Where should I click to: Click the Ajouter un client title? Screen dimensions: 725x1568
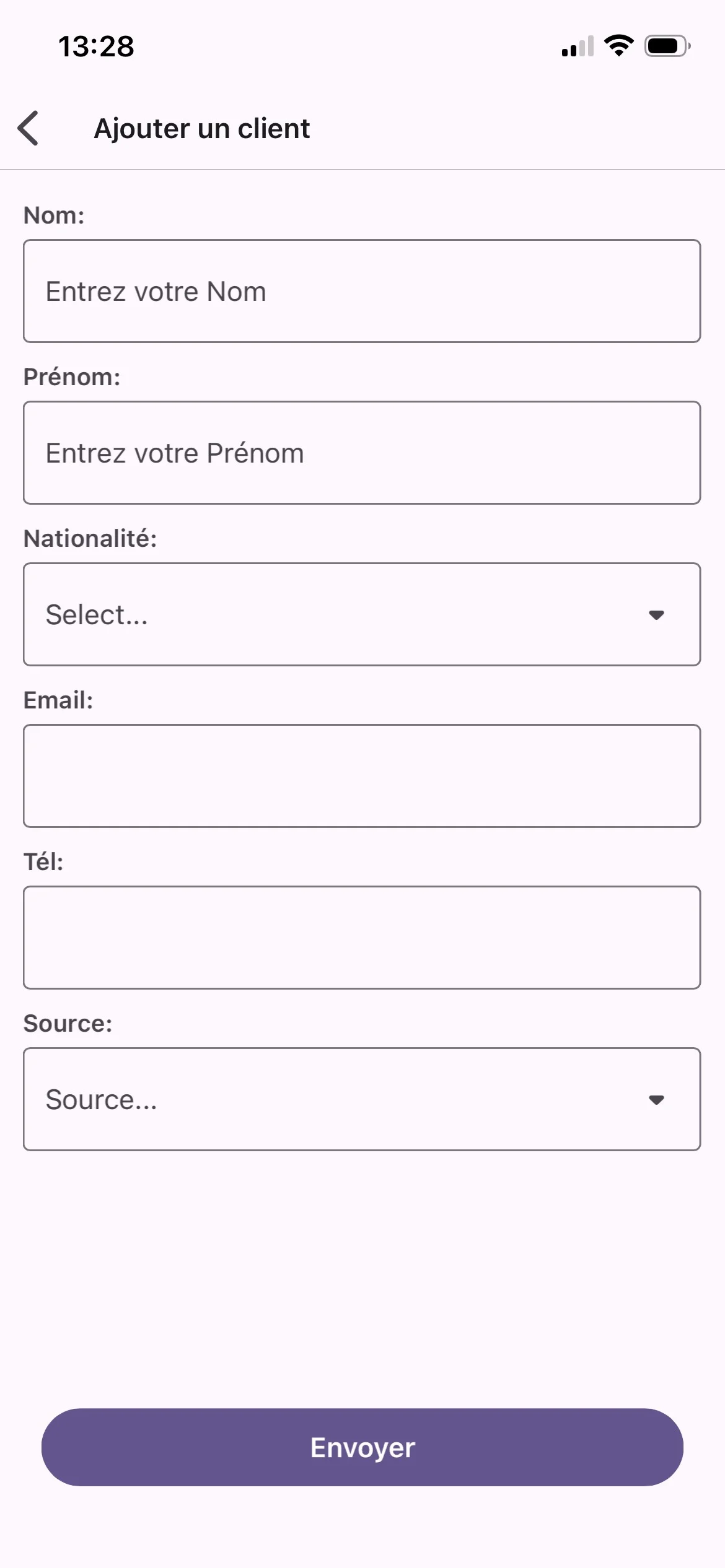[201, 129]
